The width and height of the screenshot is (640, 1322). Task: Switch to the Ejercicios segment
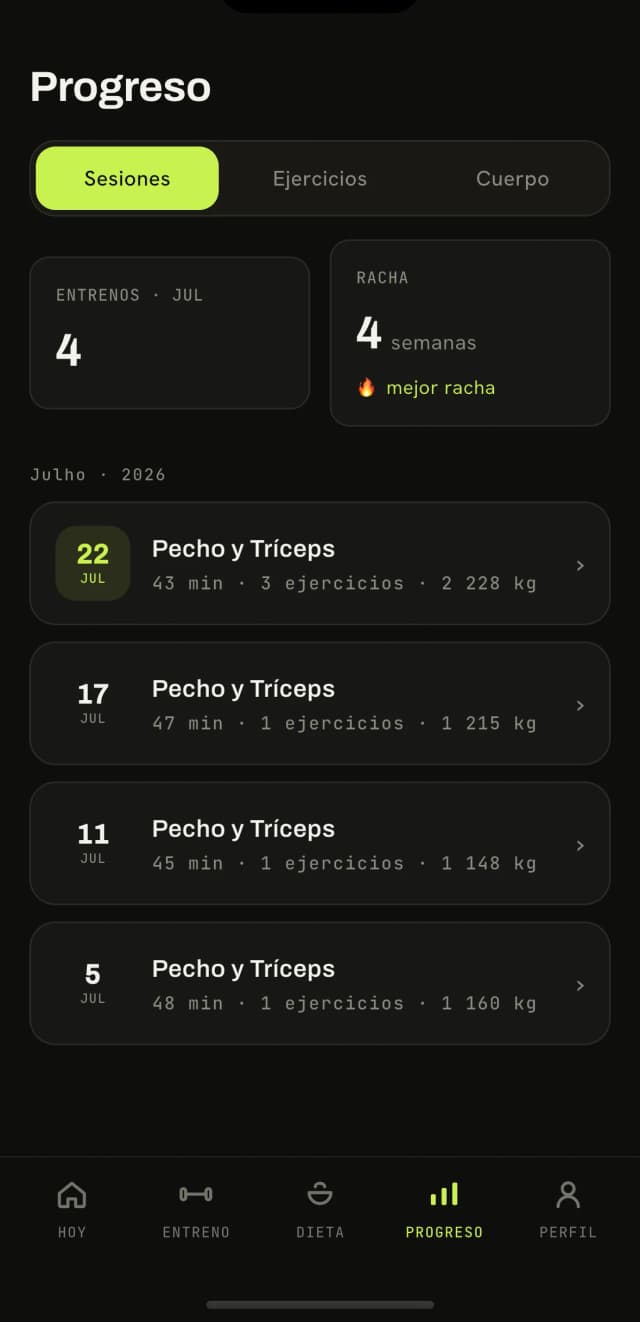point(320,178)
